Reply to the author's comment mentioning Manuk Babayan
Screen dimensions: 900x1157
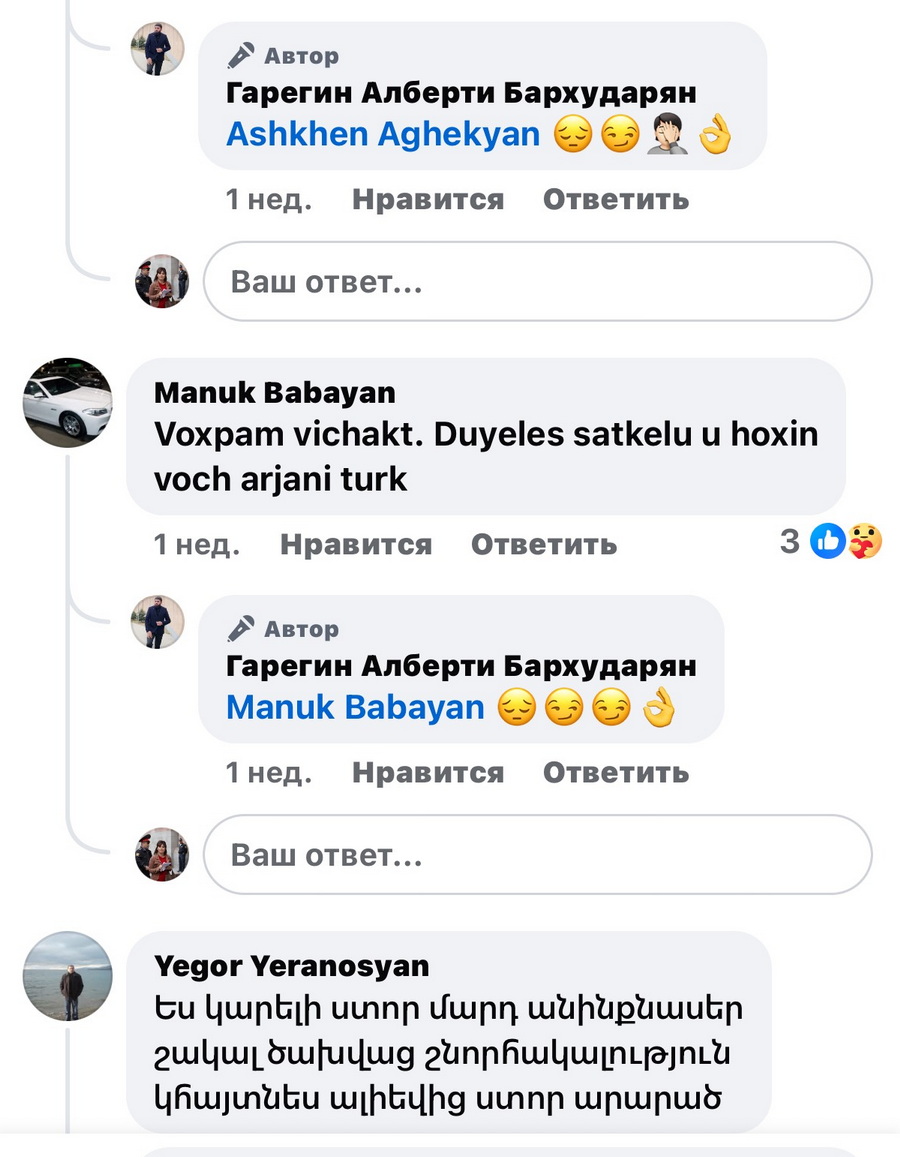[x=615, y=772]
